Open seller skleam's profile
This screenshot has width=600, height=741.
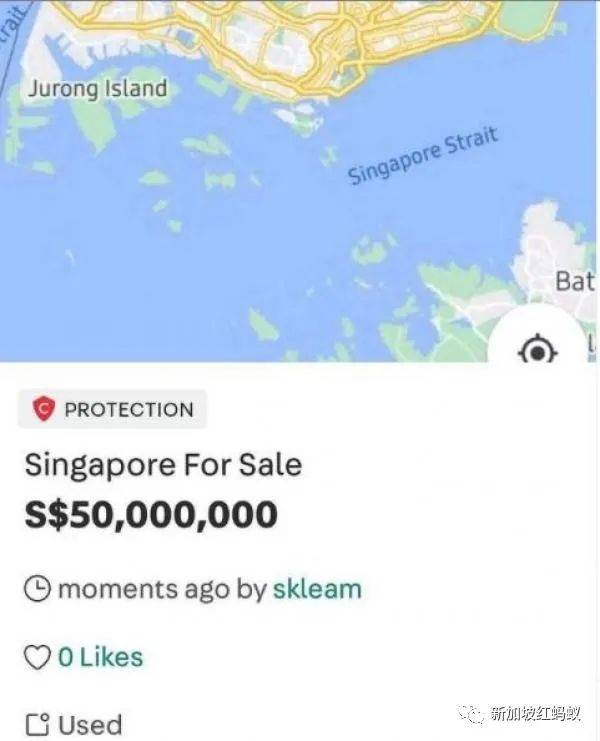pyautogui.click(x=316, y=589)
